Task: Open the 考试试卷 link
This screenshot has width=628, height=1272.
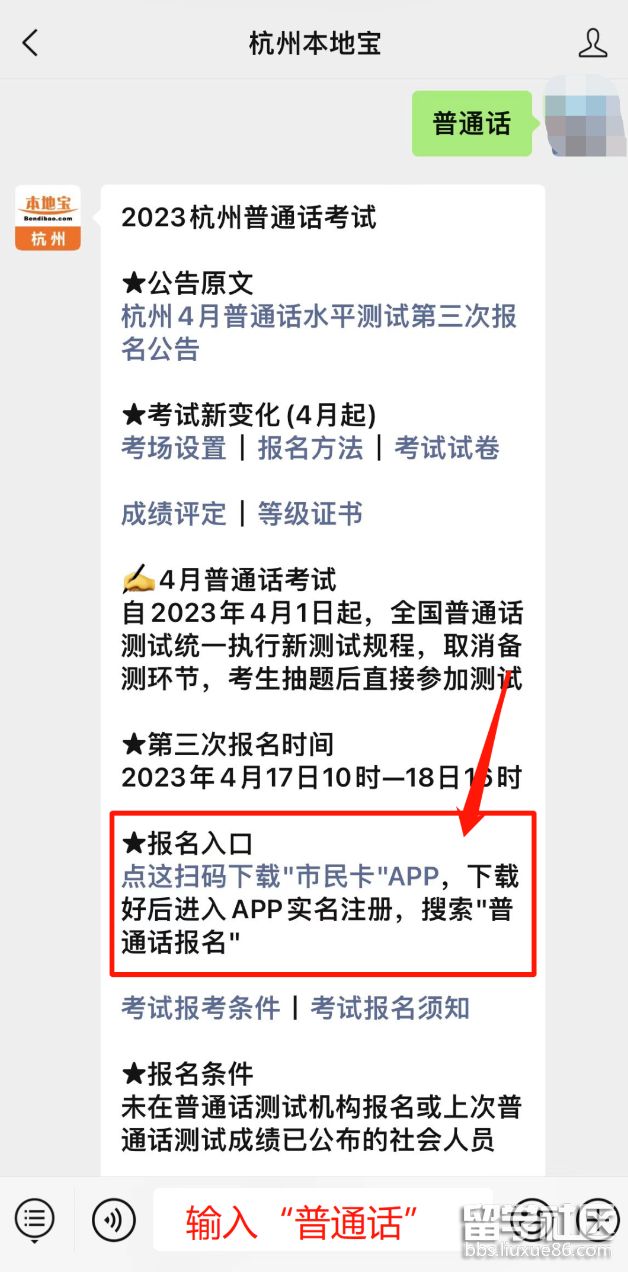Action: (447, 448)
